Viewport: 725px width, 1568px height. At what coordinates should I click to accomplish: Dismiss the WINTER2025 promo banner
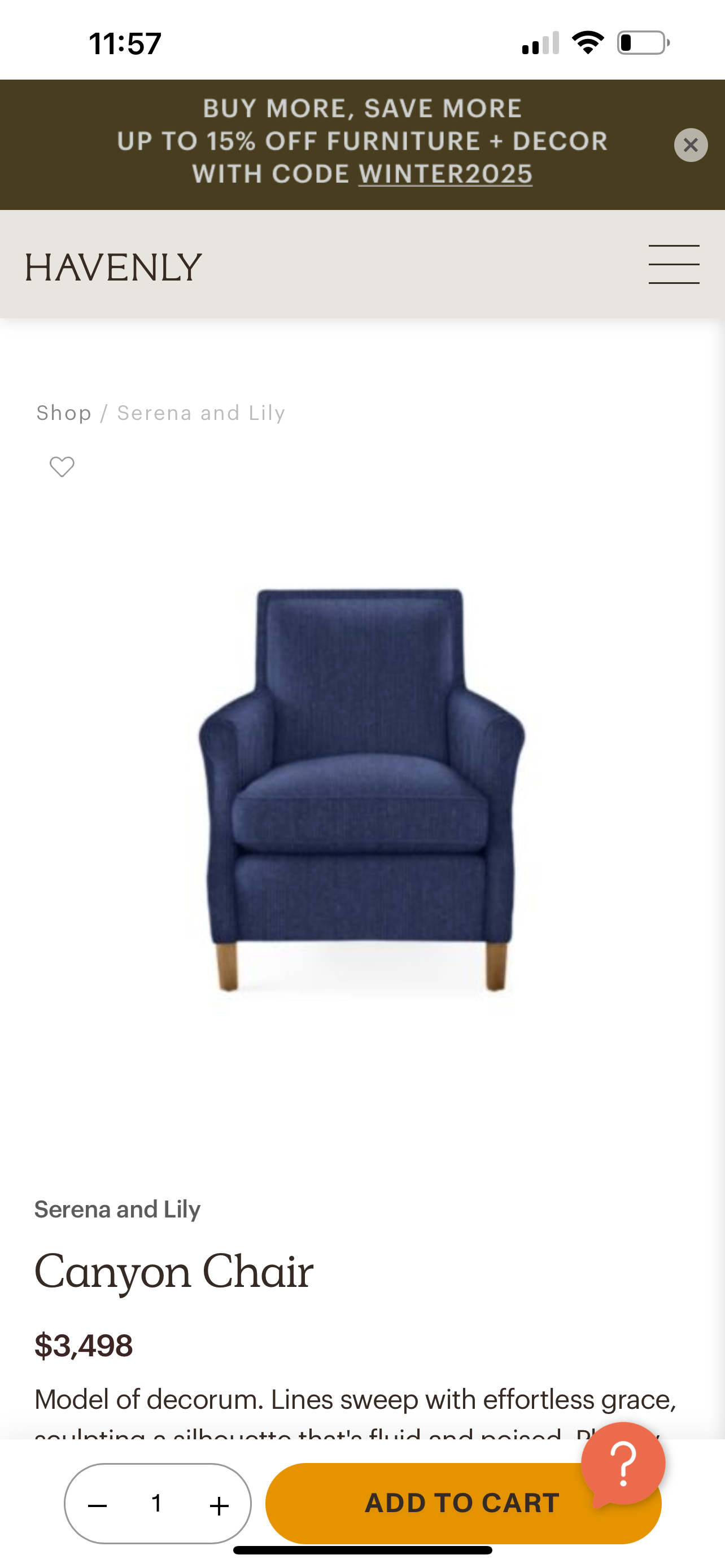[691, 145]
